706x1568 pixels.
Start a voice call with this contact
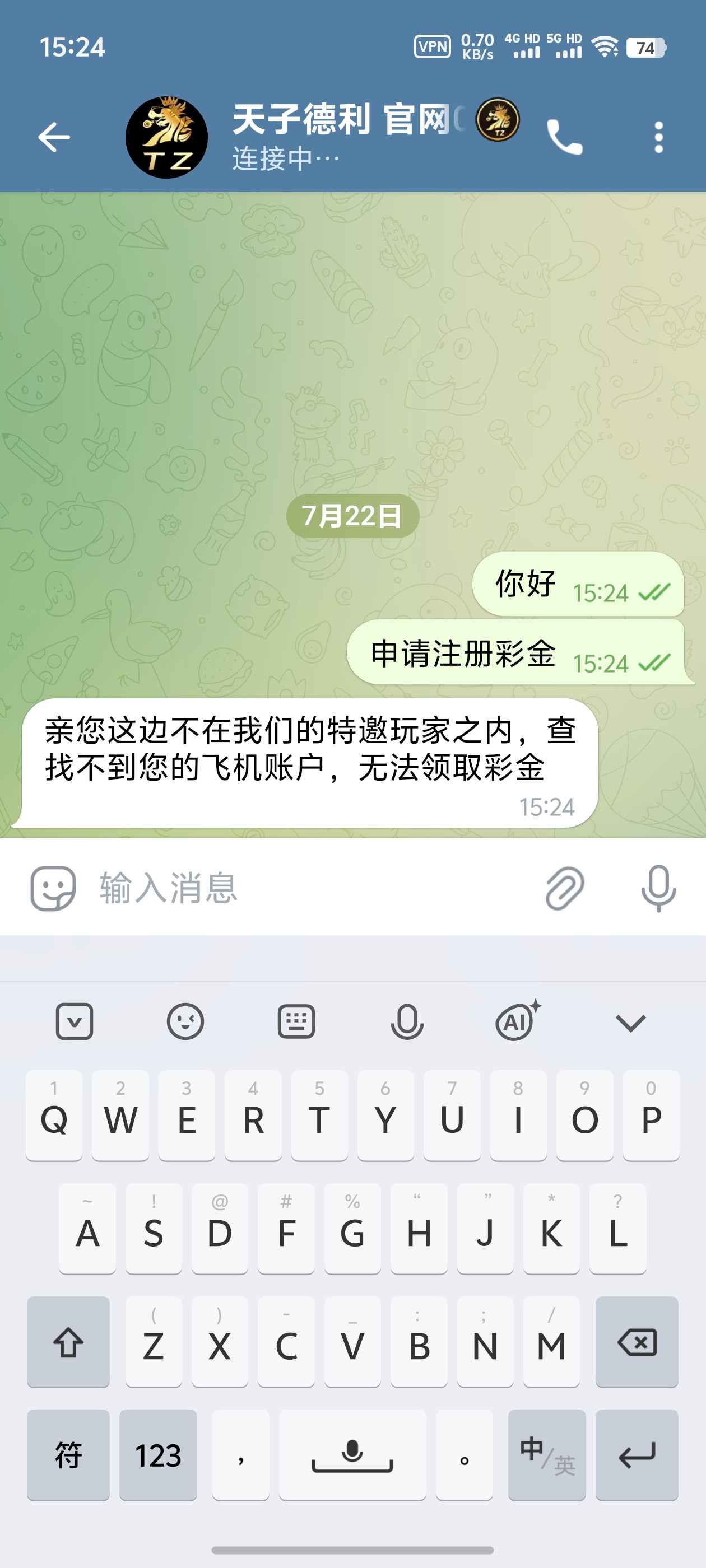click(x=564, y=137)
